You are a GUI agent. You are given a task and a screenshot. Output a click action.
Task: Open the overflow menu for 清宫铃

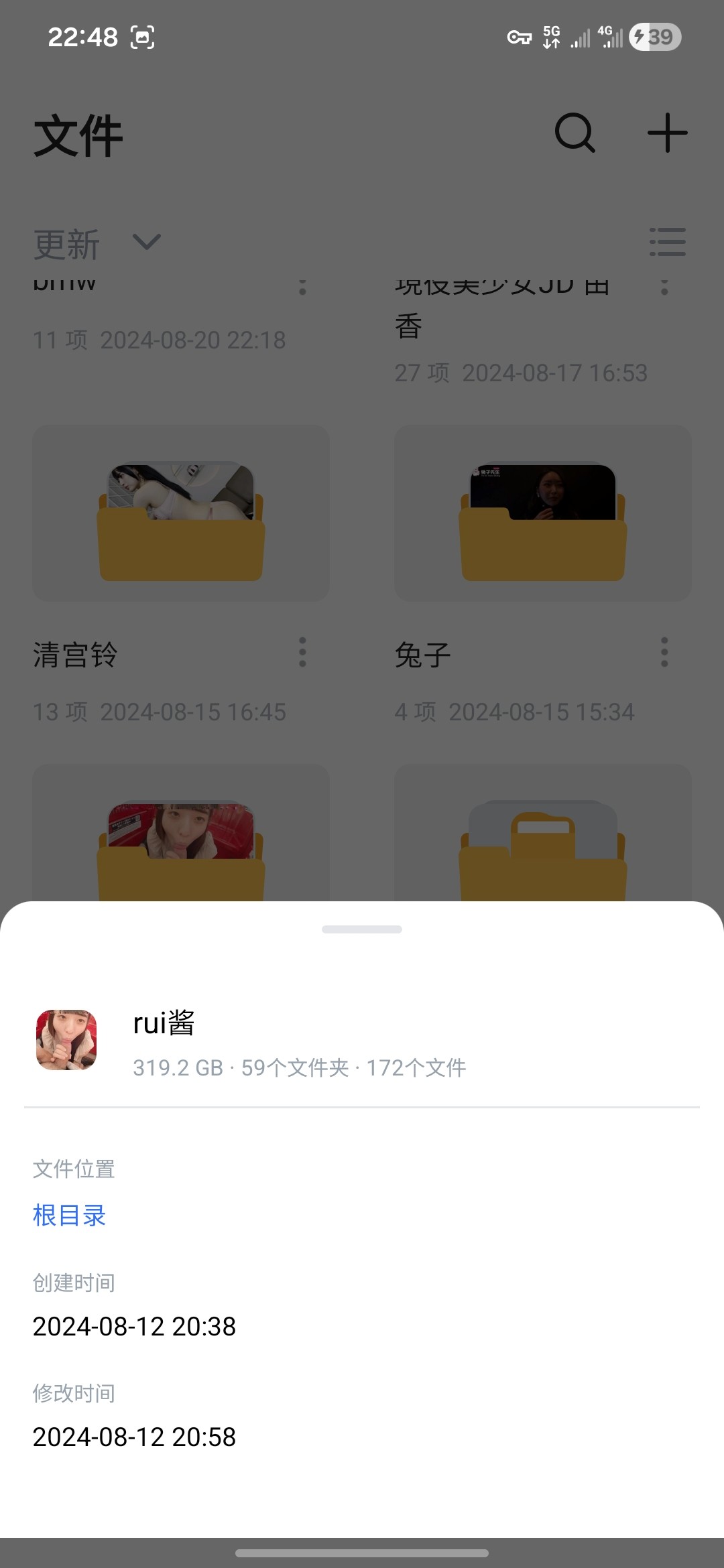(x=302, y=652)
